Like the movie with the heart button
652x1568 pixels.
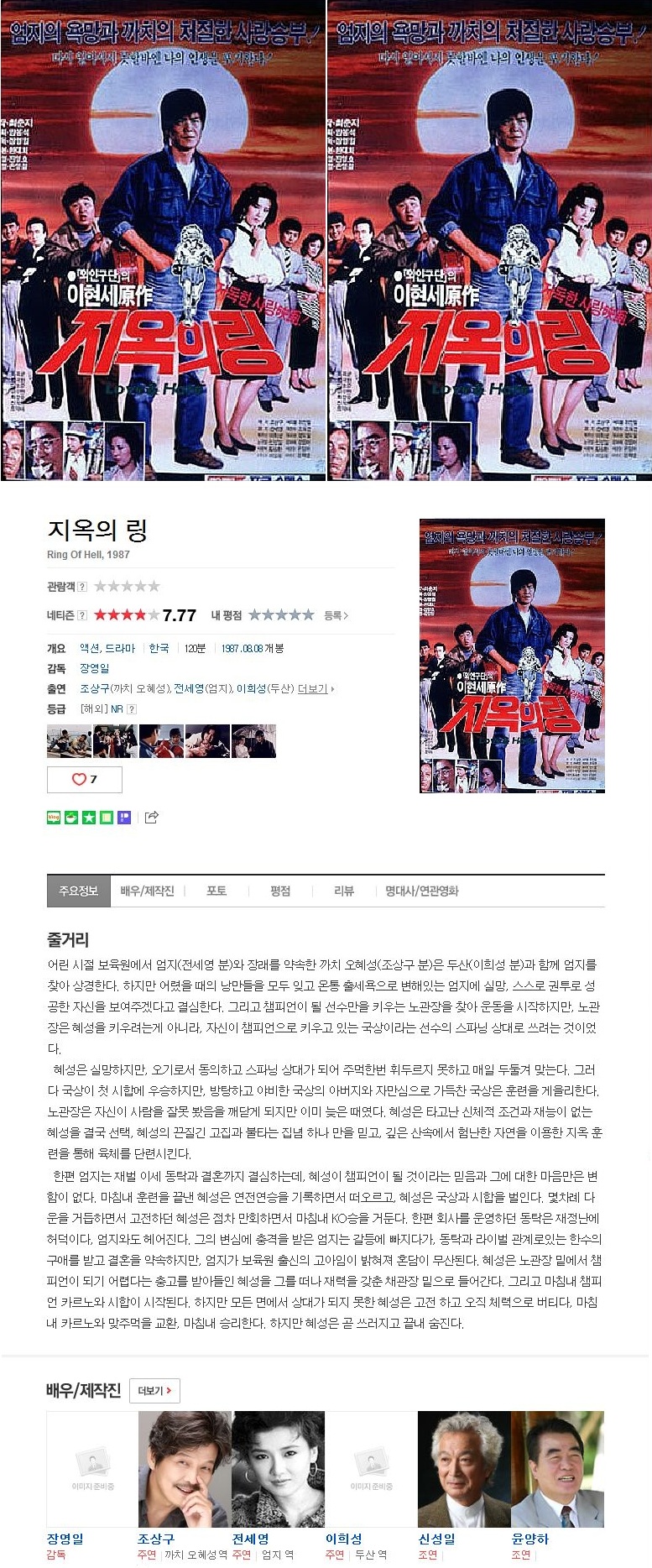click(84, 779)
